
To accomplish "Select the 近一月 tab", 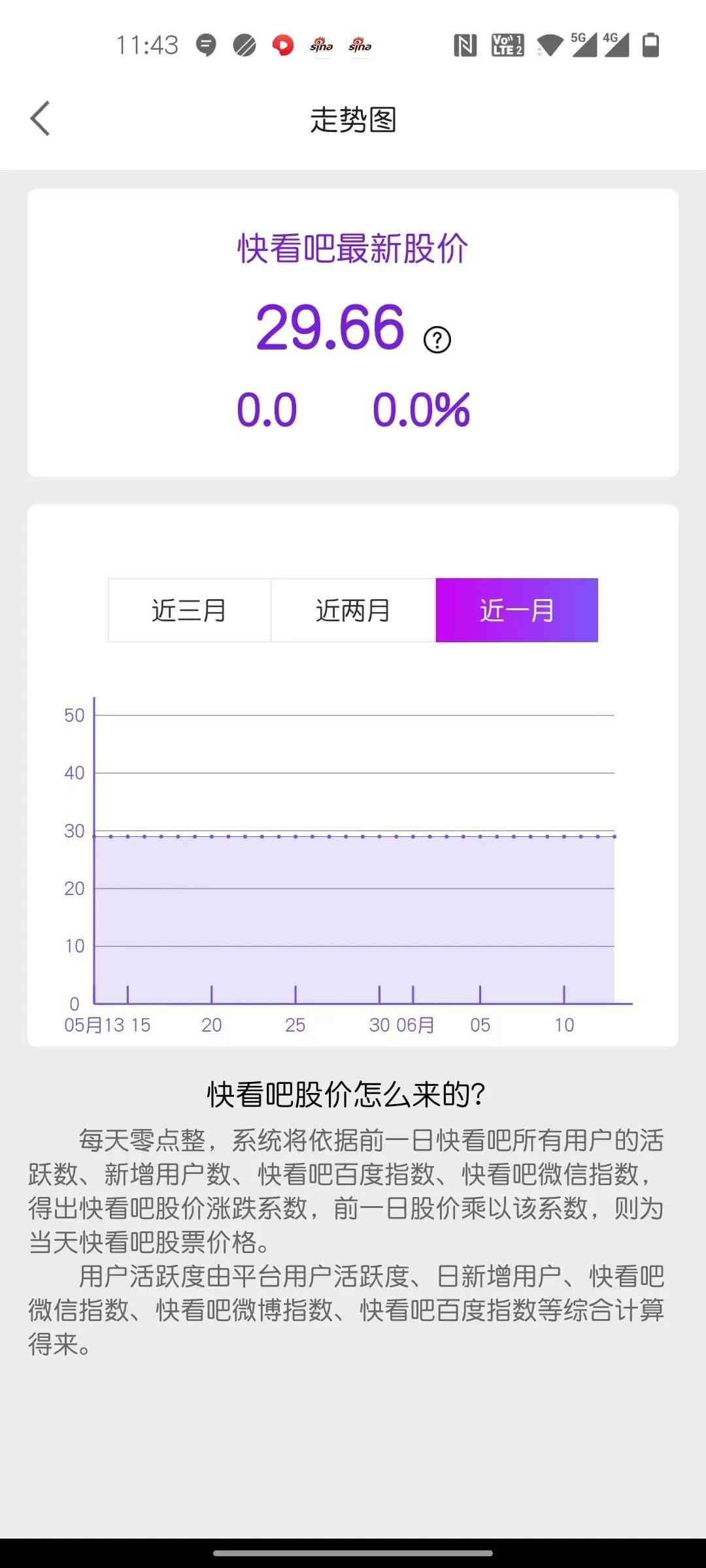I will tap(516, 611).
